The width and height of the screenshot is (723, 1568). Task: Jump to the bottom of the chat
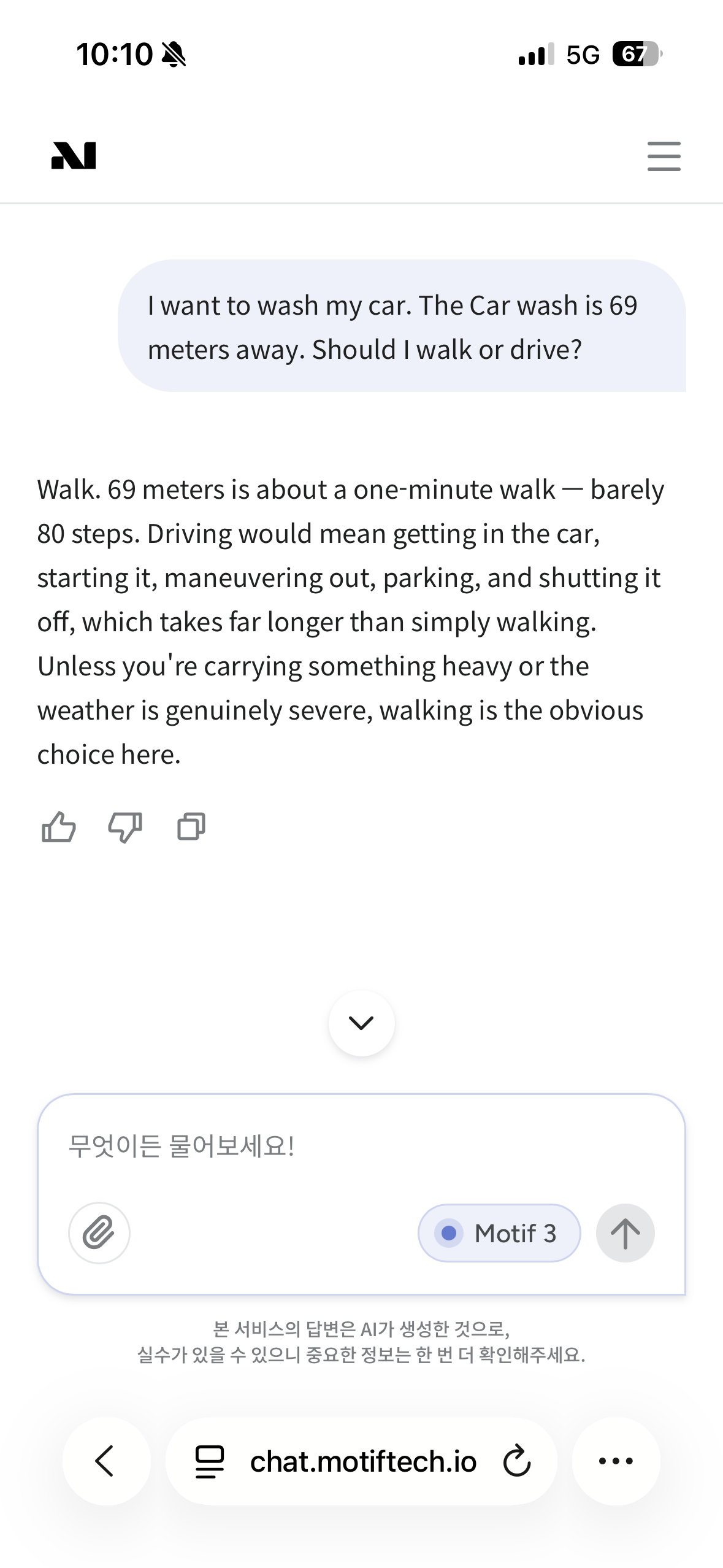pos(361,1023)
